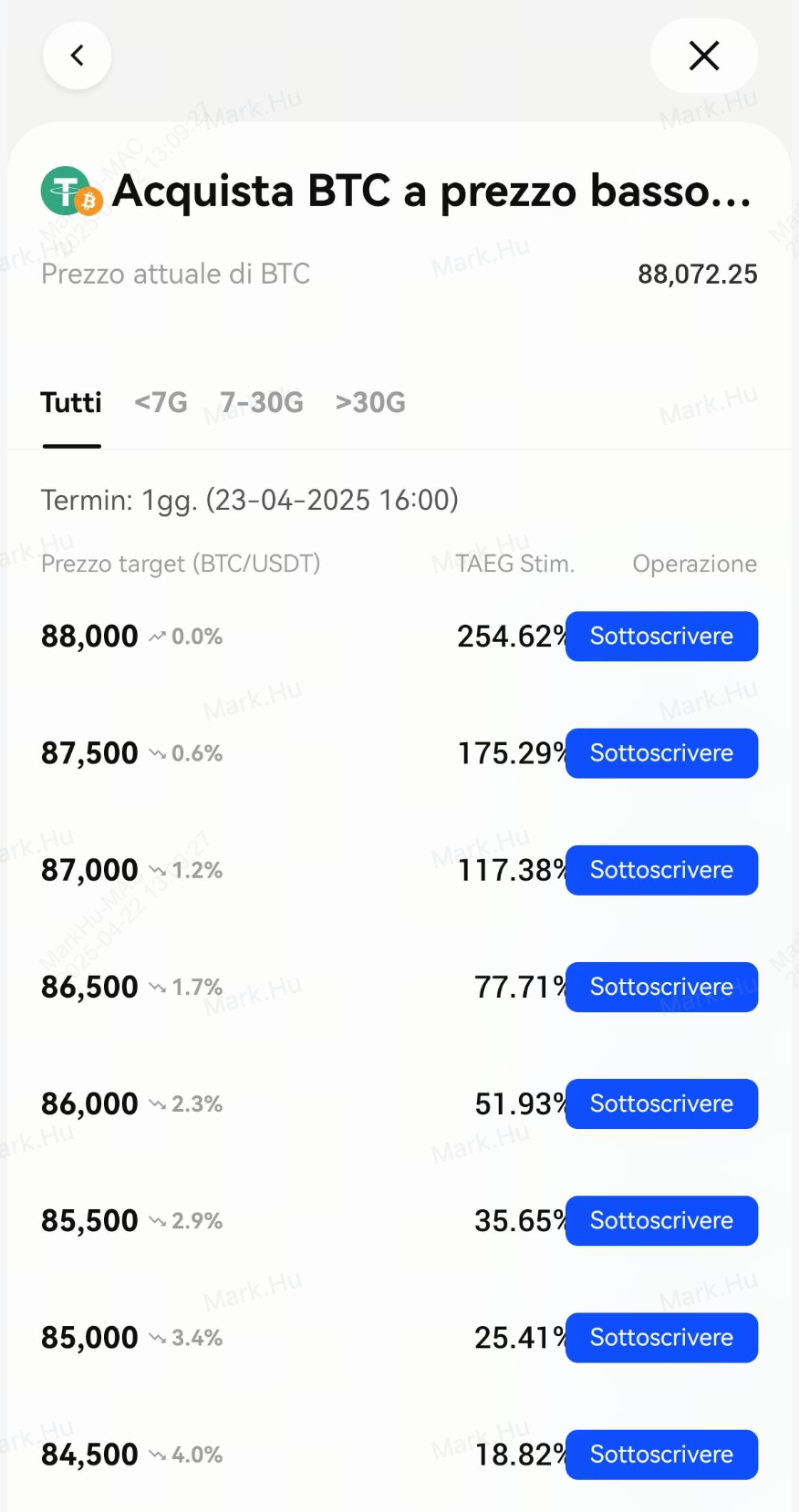The height and width of the screenshot is (1512, 799).
Task: Show offers in the >30G tab
Action: click(370, 402)
